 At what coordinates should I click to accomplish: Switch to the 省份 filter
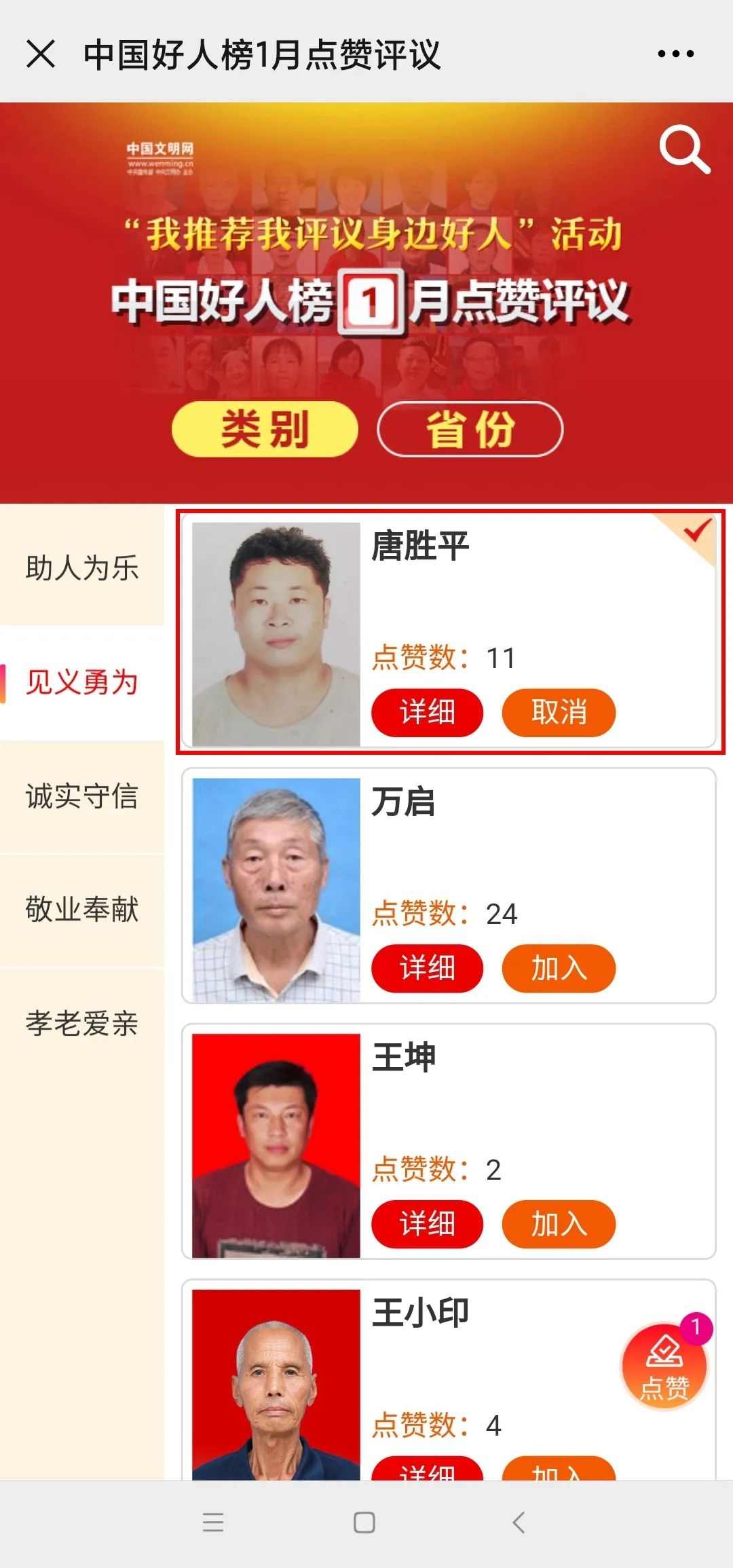pos(470,429)
